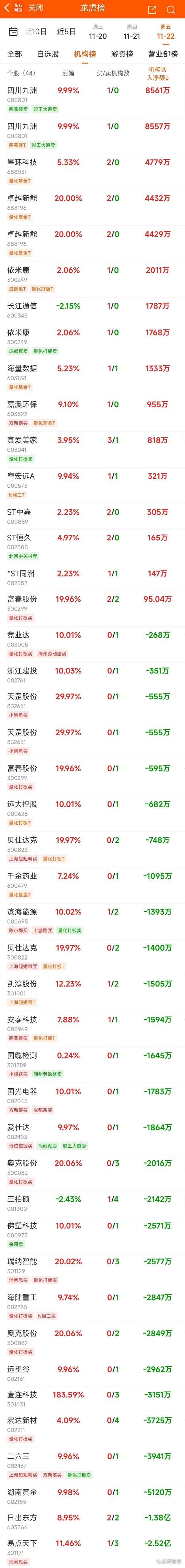Open the calendar date picker
The height and width of the screenshot is (1568, 185).
click(13, 32)
